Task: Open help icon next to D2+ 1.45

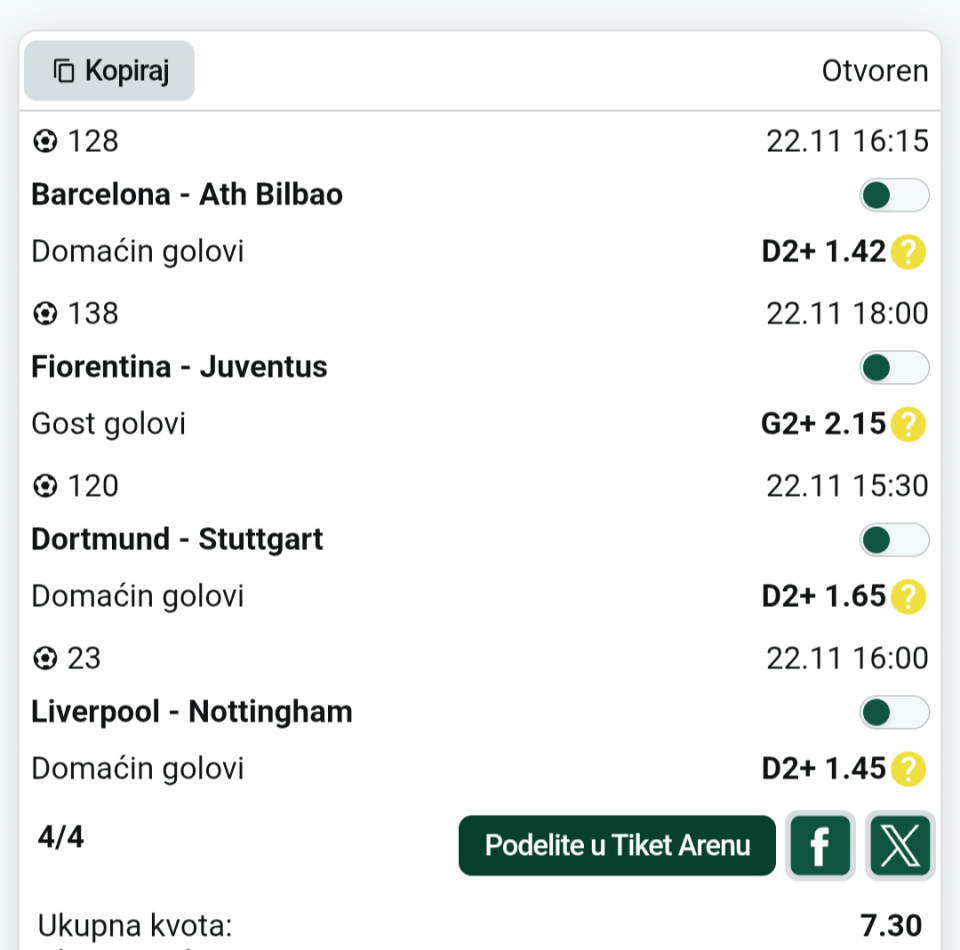Action: point(908,769)
